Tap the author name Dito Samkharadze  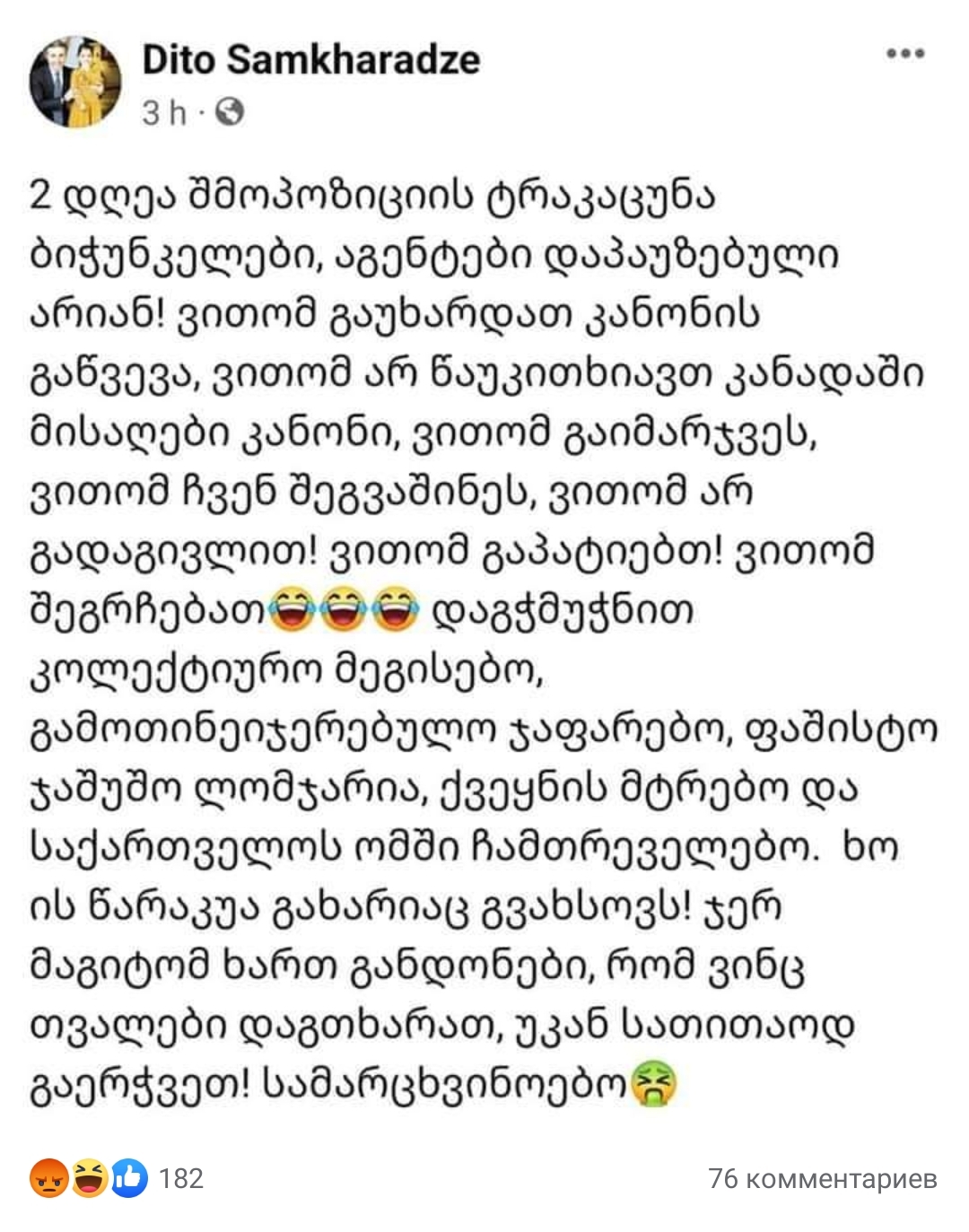tap(310, 60)
